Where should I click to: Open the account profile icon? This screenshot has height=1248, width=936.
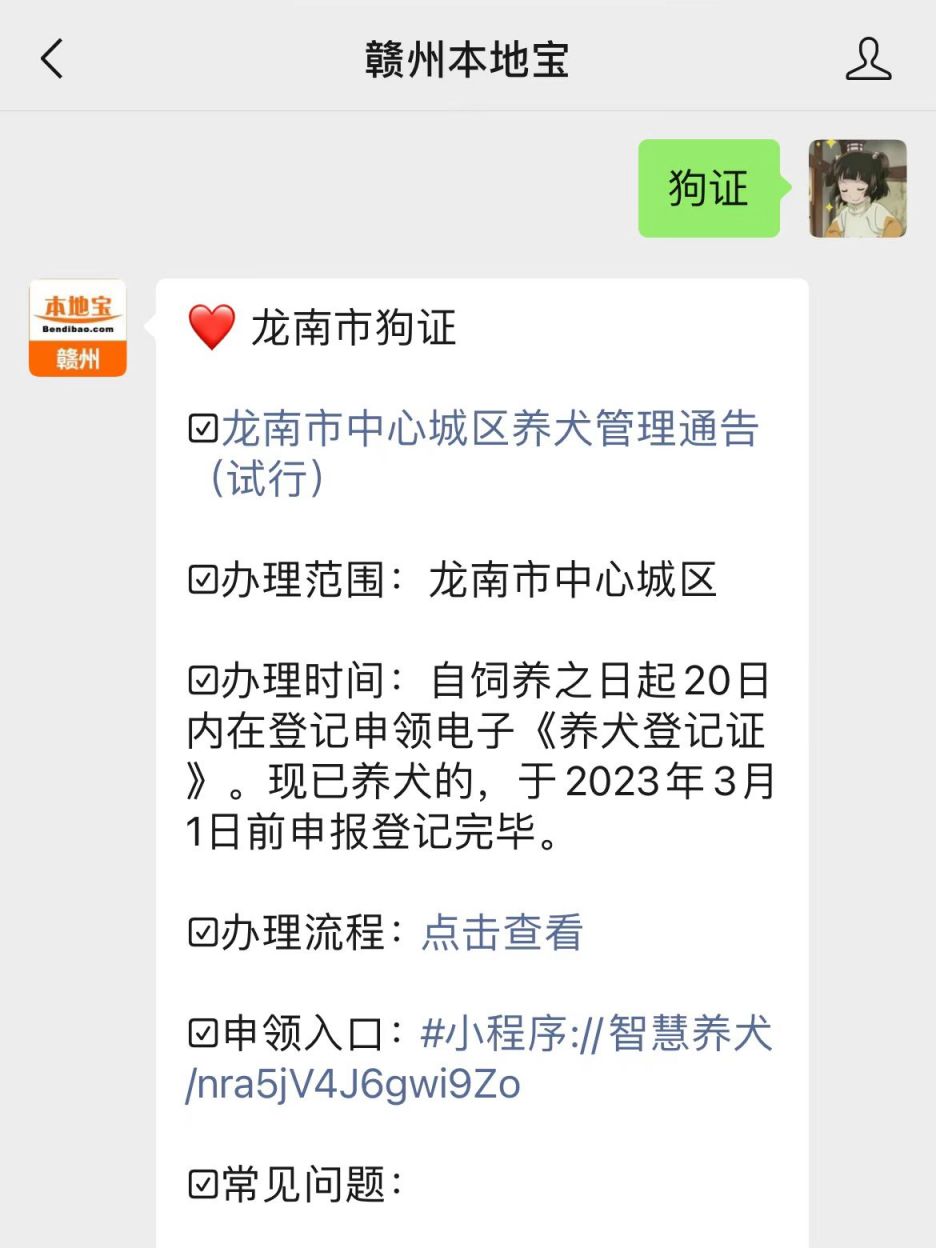click(867, 59)
